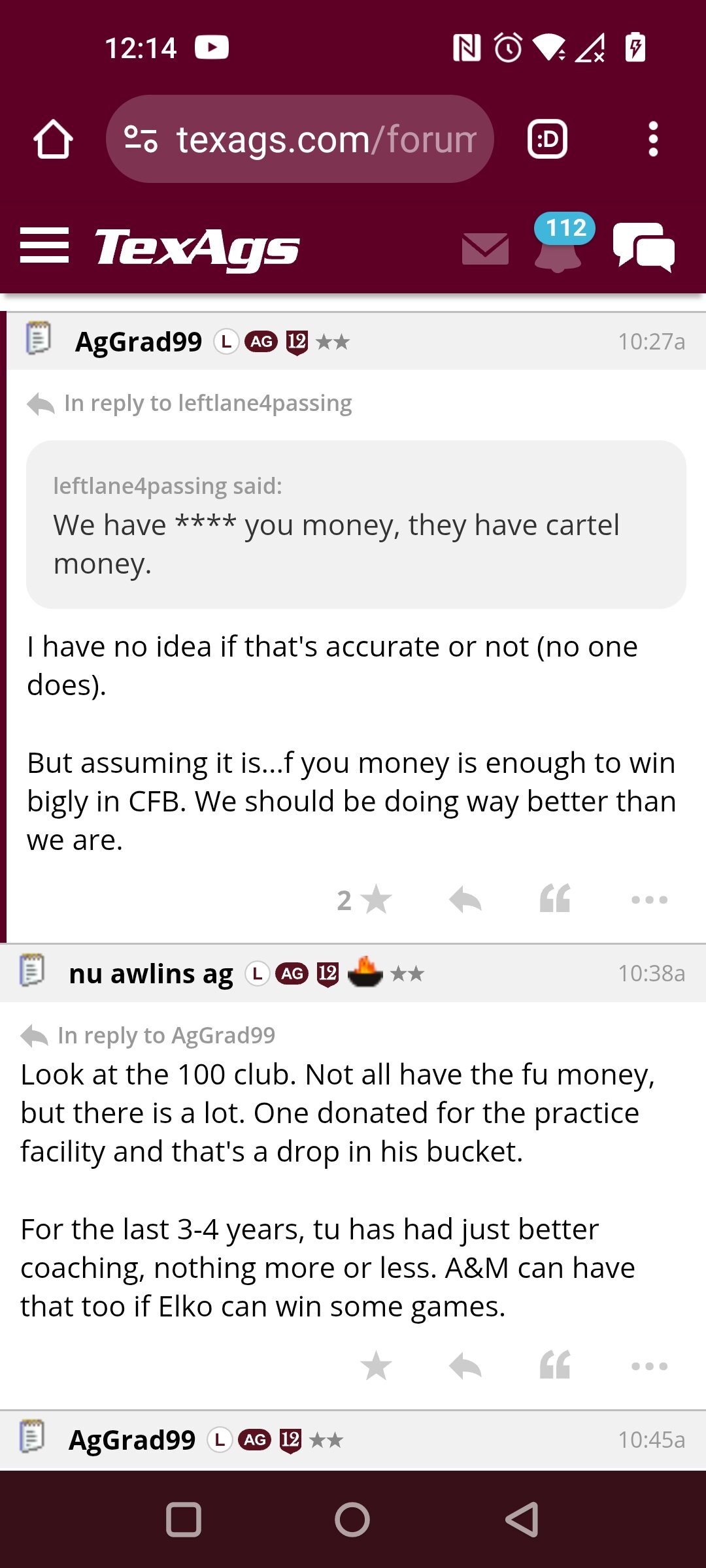Tap the browser home button

point(53,139)
